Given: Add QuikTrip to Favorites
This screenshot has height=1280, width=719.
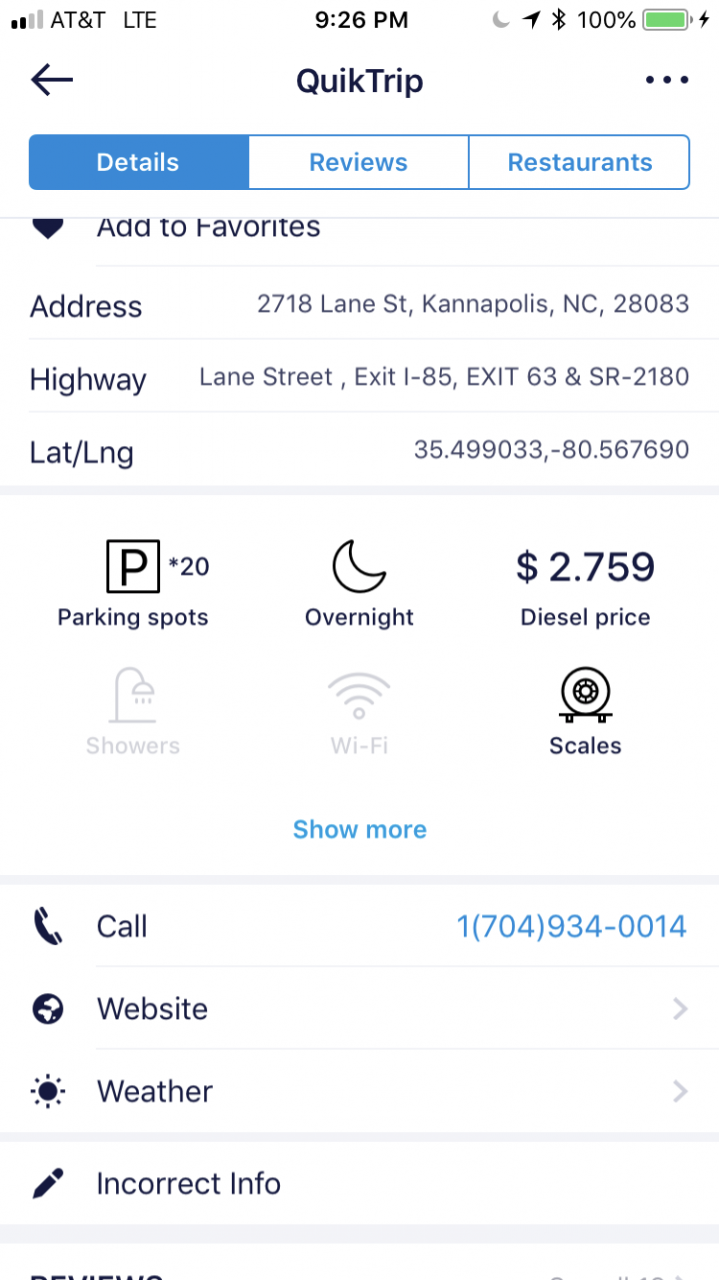Looking at the screenshot, I should click(x=359, y=229).
